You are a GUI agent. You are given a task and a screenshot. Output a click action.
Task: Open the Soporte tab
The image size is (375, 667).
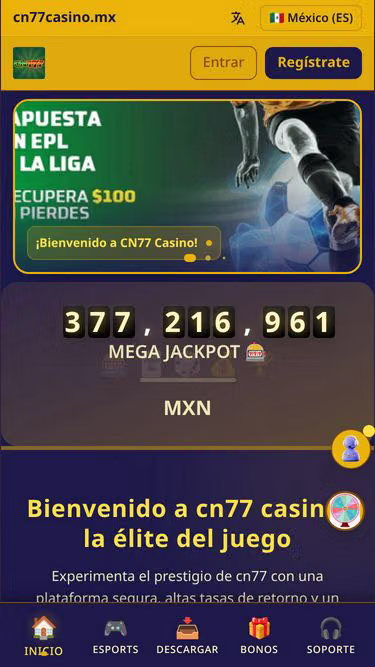[x=331, y=636]
